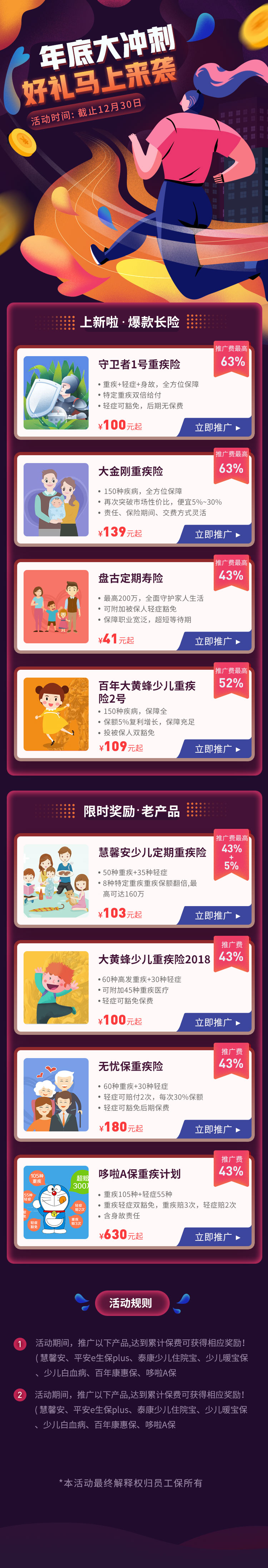This screenshot has height=1568, width=268.
Task: Tap 立即推广 for 大黄蜂少儿重疾险2018
Action: 216,1023
